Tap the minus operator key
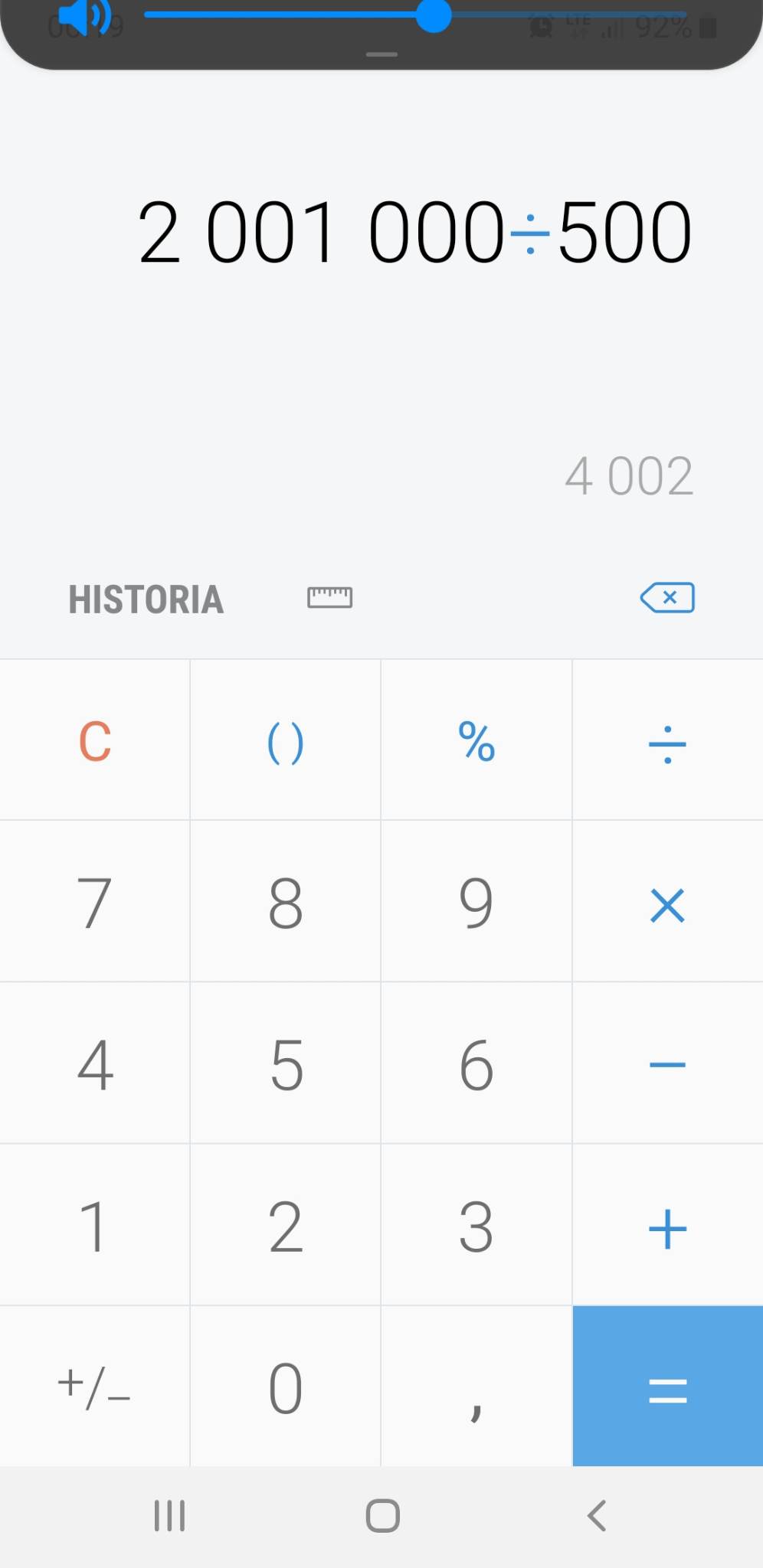Screen dimensions: 763x1568 (x=667, y=1064)
